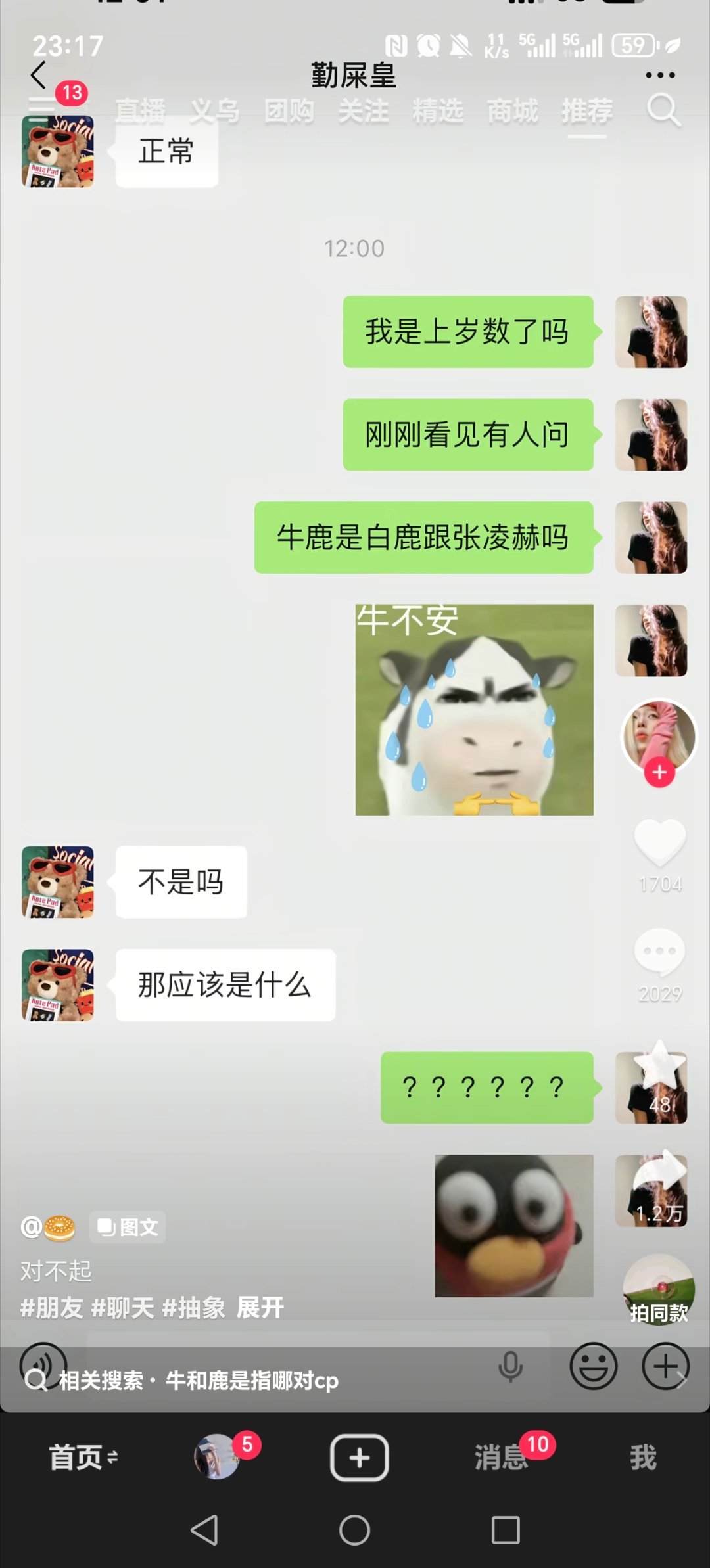The width and height of the screenshot is (710, 1568).
Task: Switch to the 商城 tab
Action: pyautogui.click(x=515, y=110)
